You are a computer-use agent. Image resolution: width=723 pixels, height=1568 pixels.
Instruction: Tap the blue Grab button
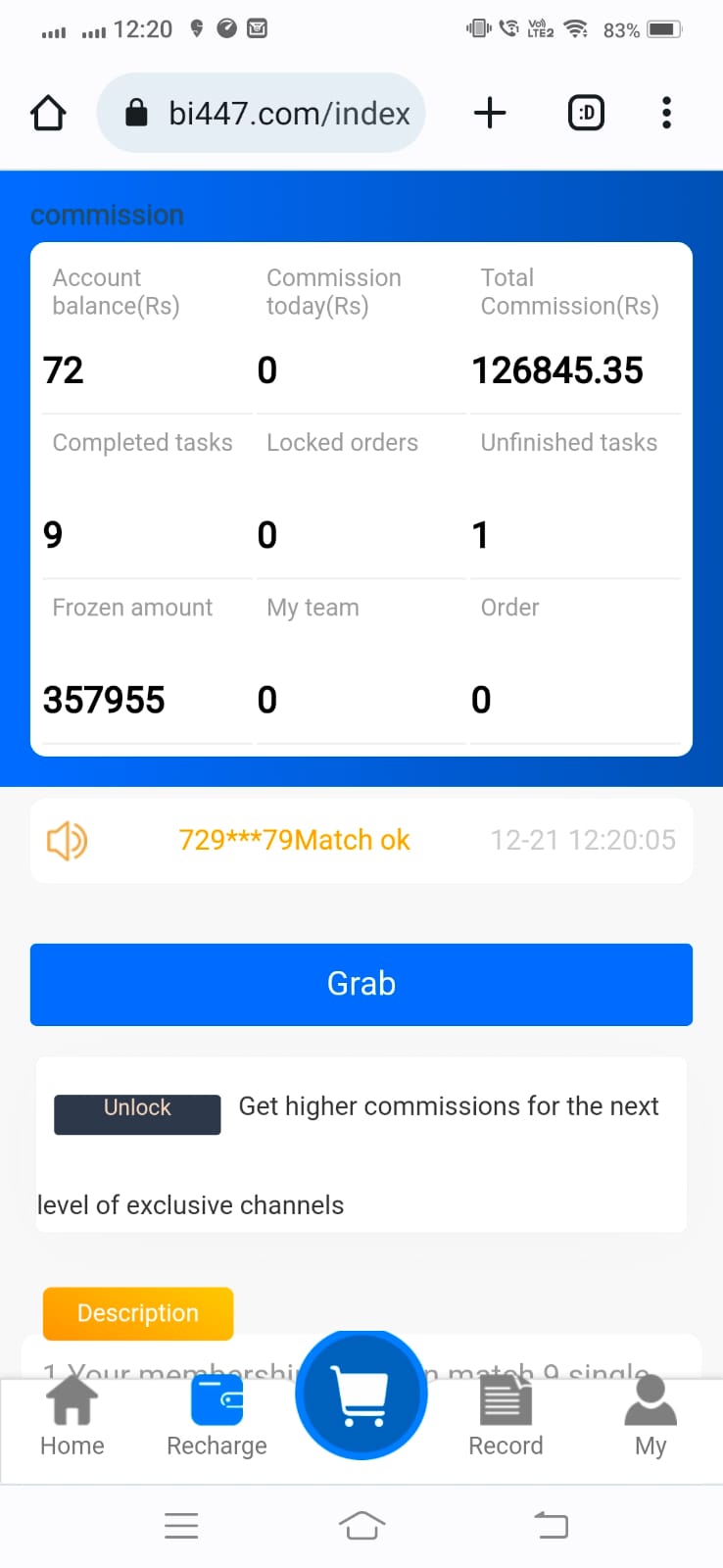click(x=361, y=984)
